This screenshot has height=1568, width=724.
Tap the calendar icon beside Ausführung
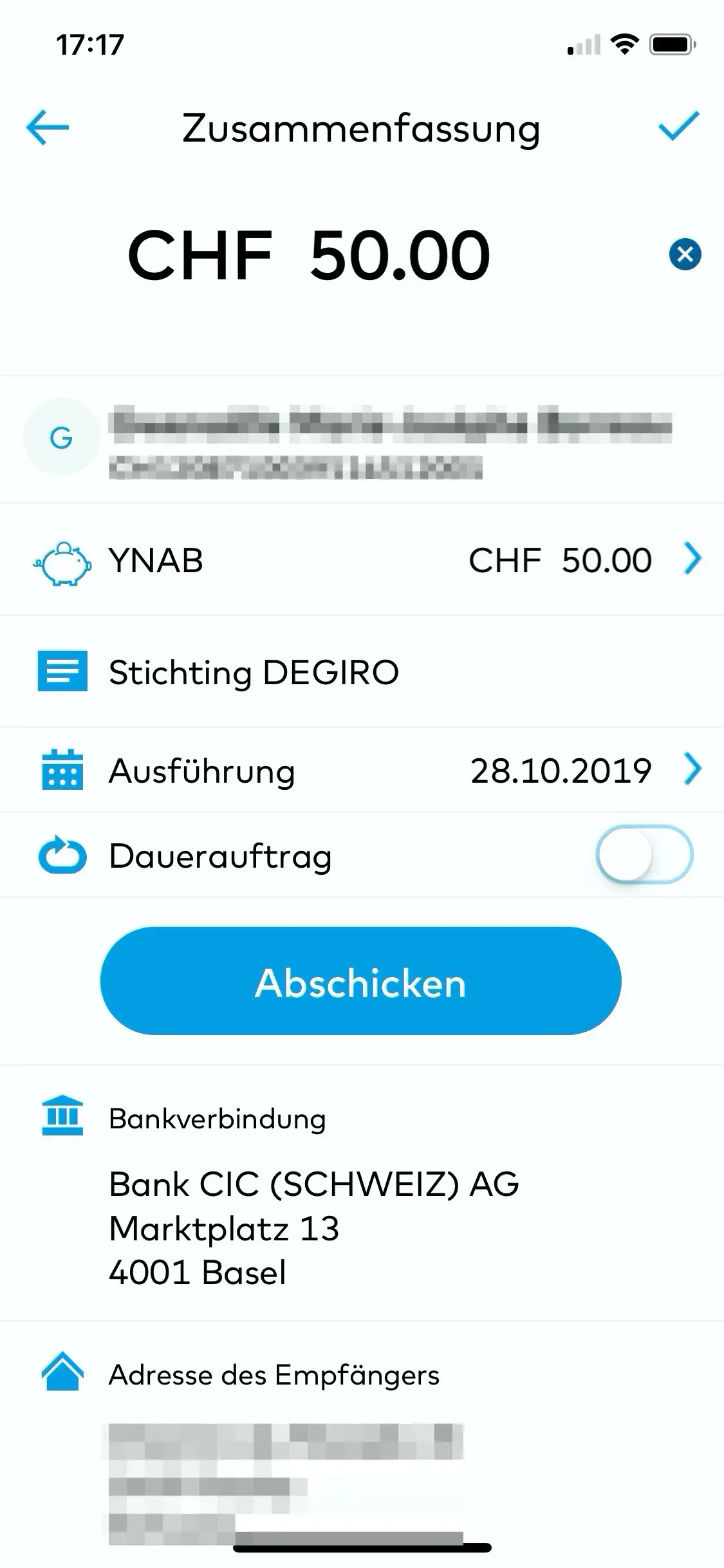coord(62,771)
